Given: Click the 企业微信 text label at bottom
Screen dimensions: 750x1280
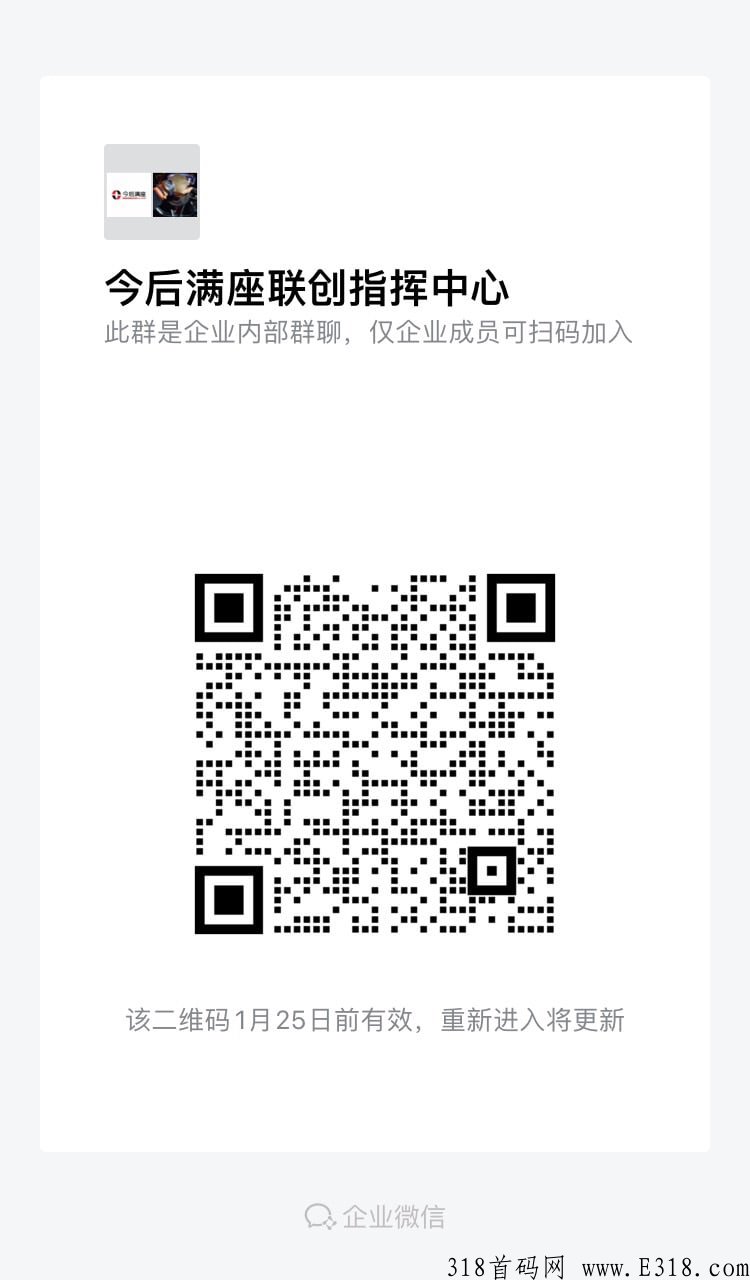Looking at the screenshot, I should 394,1216.
